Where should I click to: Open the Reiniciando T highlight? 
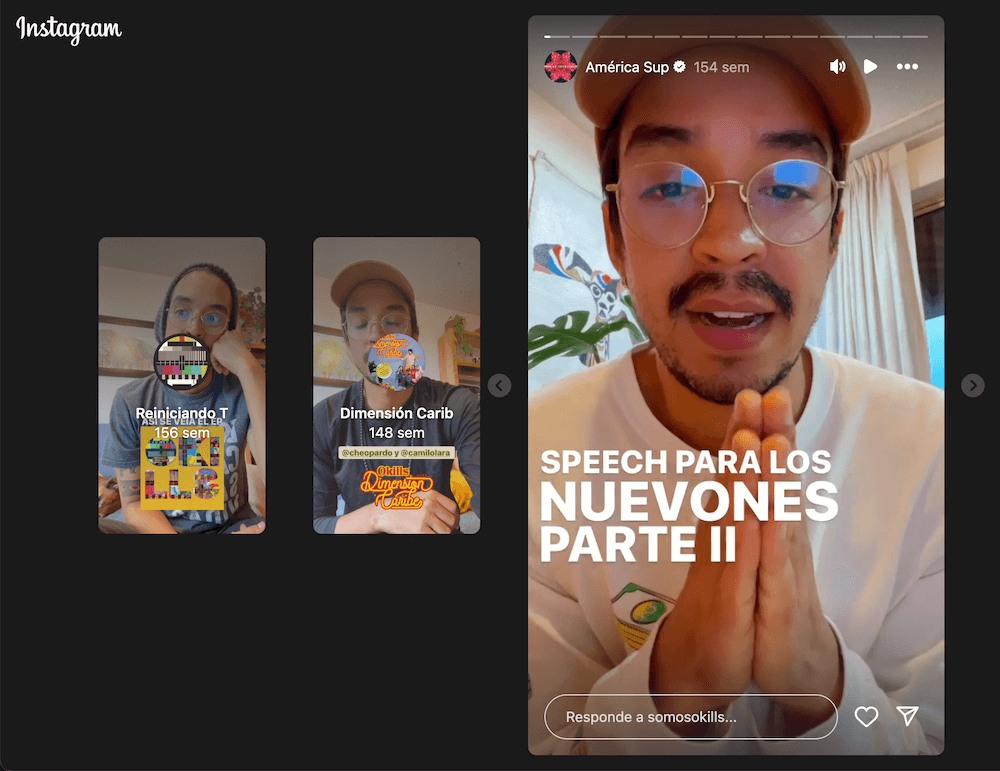click(x=182, y=385)
